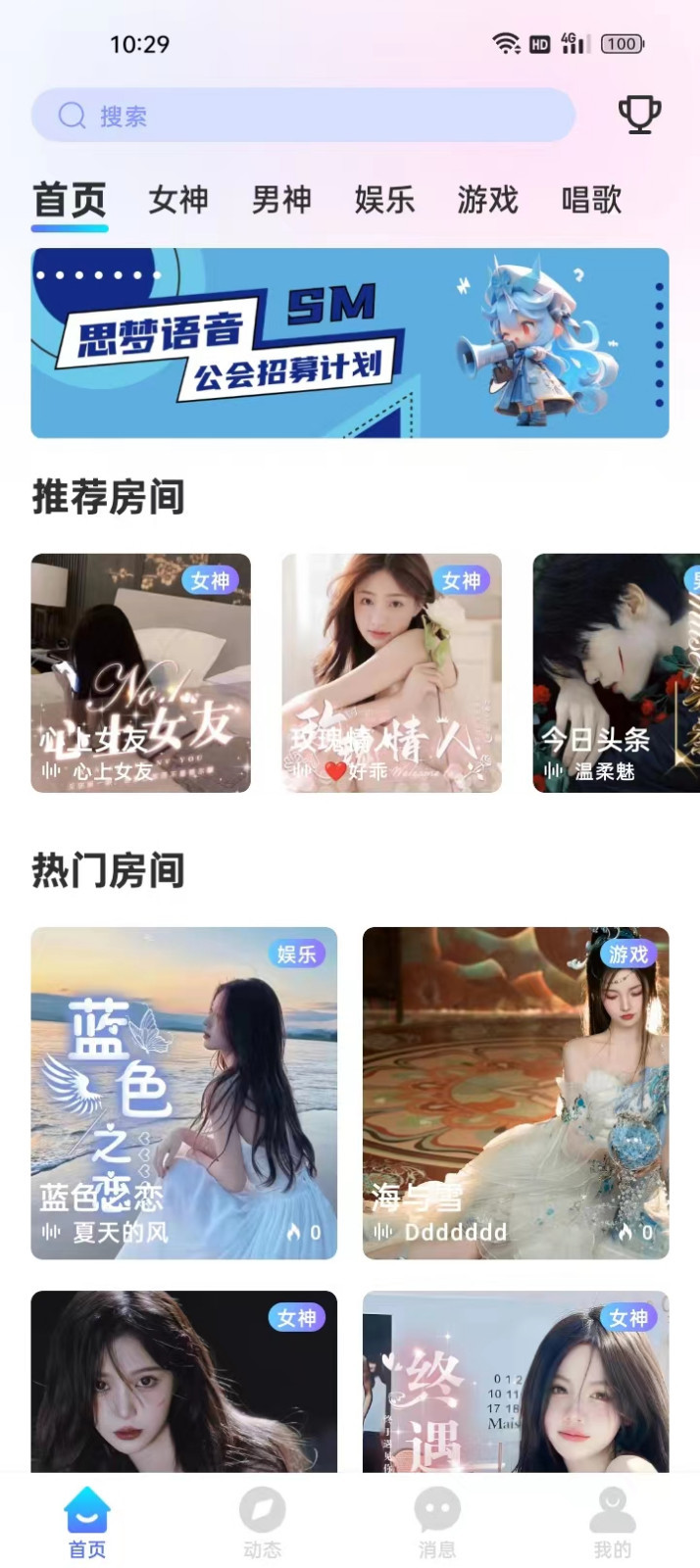Open the trophy leaderboard icon
This screenshot has height=1568, width=700.
point(639,115)
